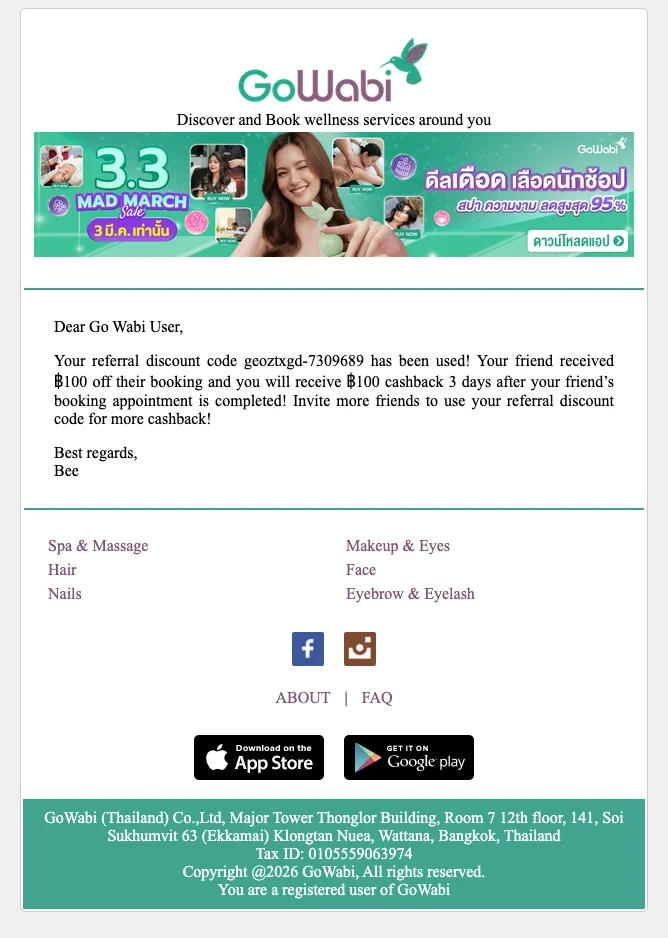This screenshot has height=938, width=668.
Task: Select the Eyebrow & Eyelash link
Action: pyautogui.click(x=410, y=594)
